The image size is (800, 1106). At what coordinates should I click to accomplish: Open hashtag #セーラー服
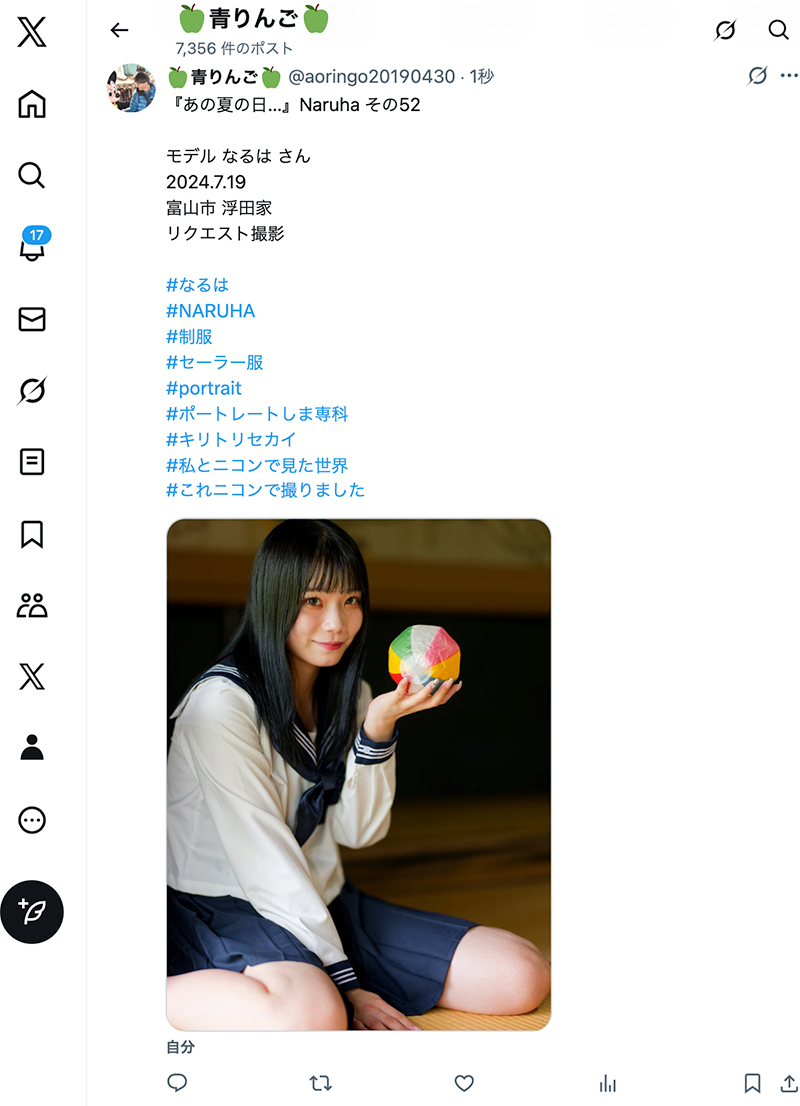pos(214,362)
